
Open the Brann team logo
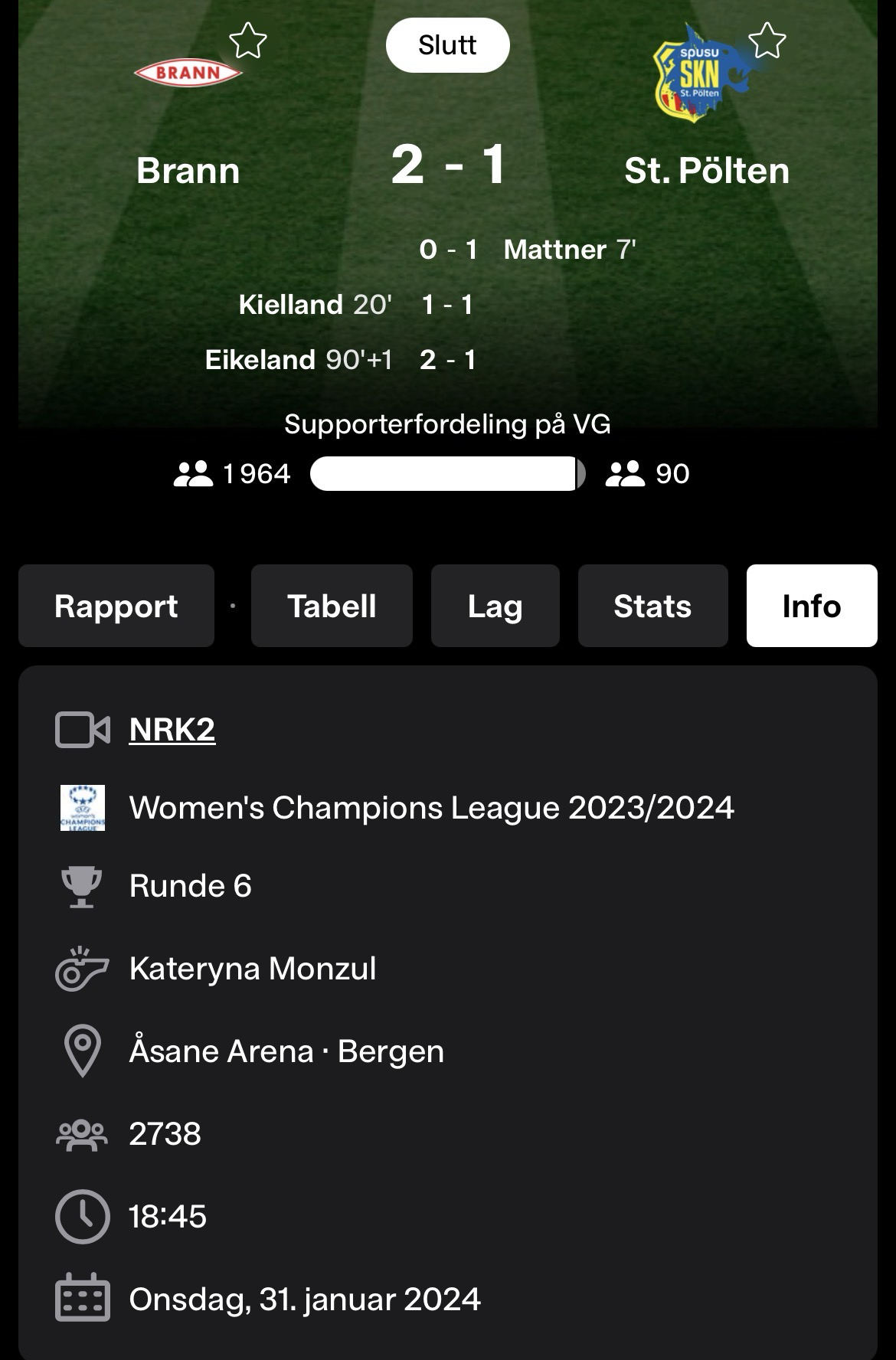click(x=188, y=74)
